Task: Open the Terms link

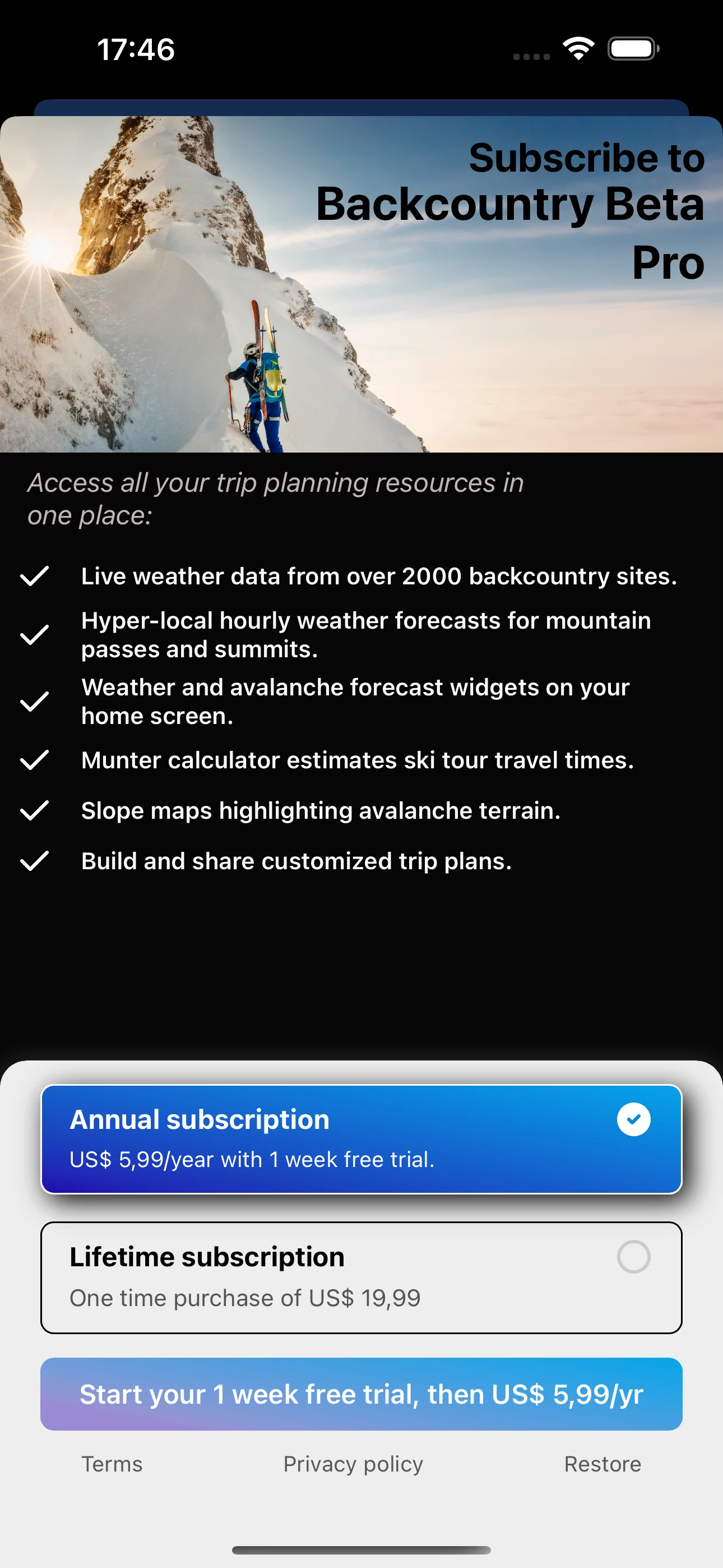Action: [x=112, y=1464]
